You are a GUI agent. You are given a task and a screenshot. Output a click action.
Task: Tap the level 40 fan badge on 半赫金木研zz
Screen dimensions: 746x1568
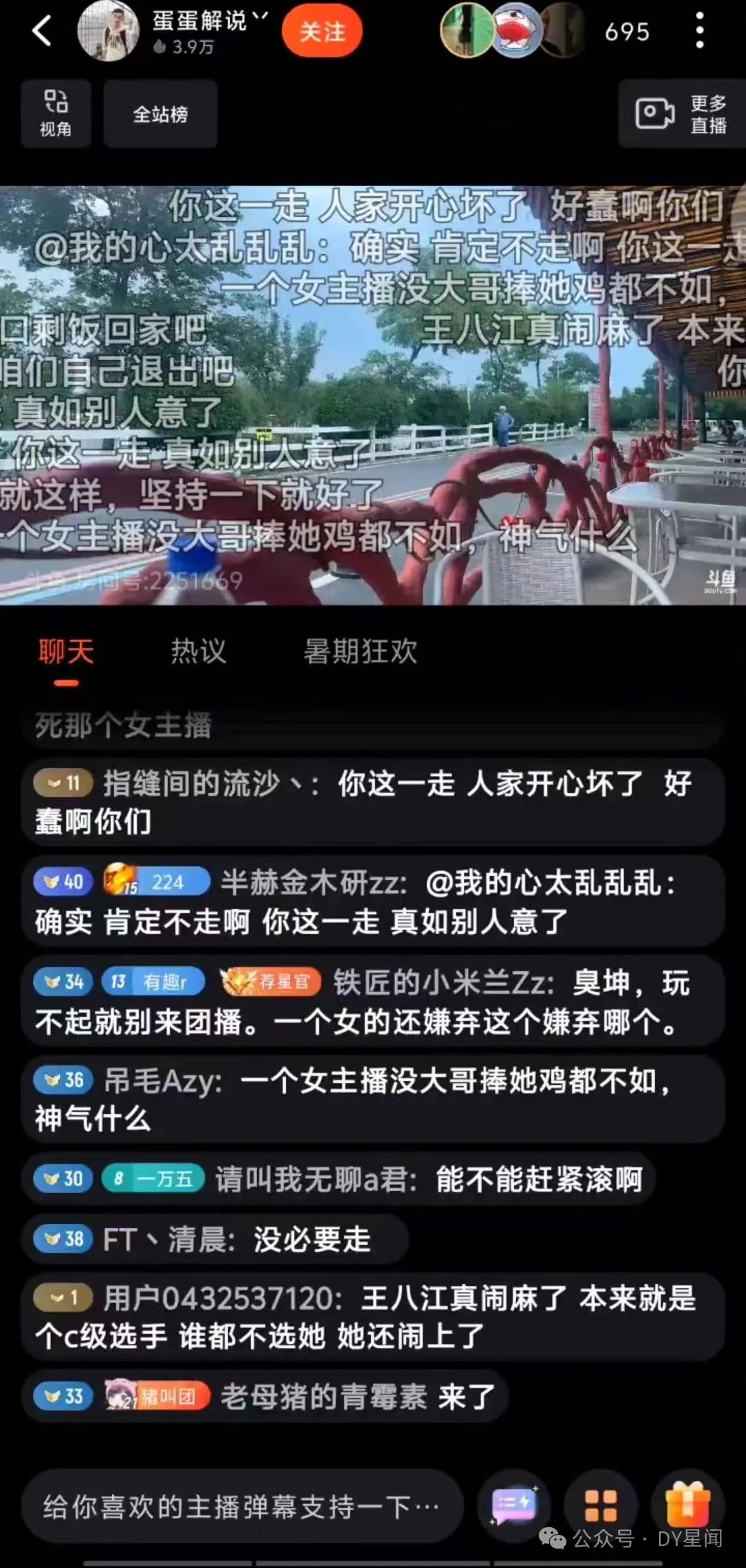click(x=61, y=881)
